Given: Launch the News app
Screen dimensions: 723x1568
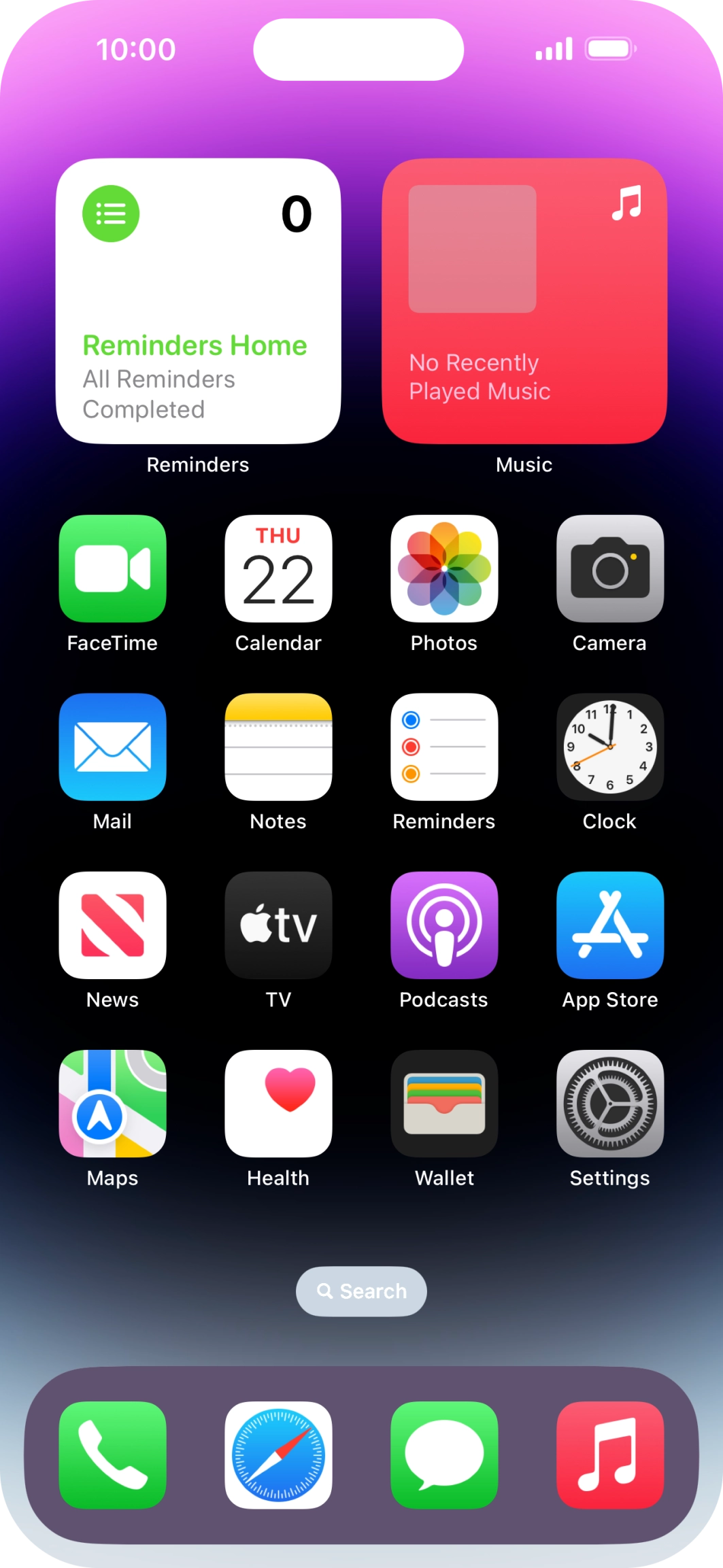Looking at the screenshot, I should [112, 925].
